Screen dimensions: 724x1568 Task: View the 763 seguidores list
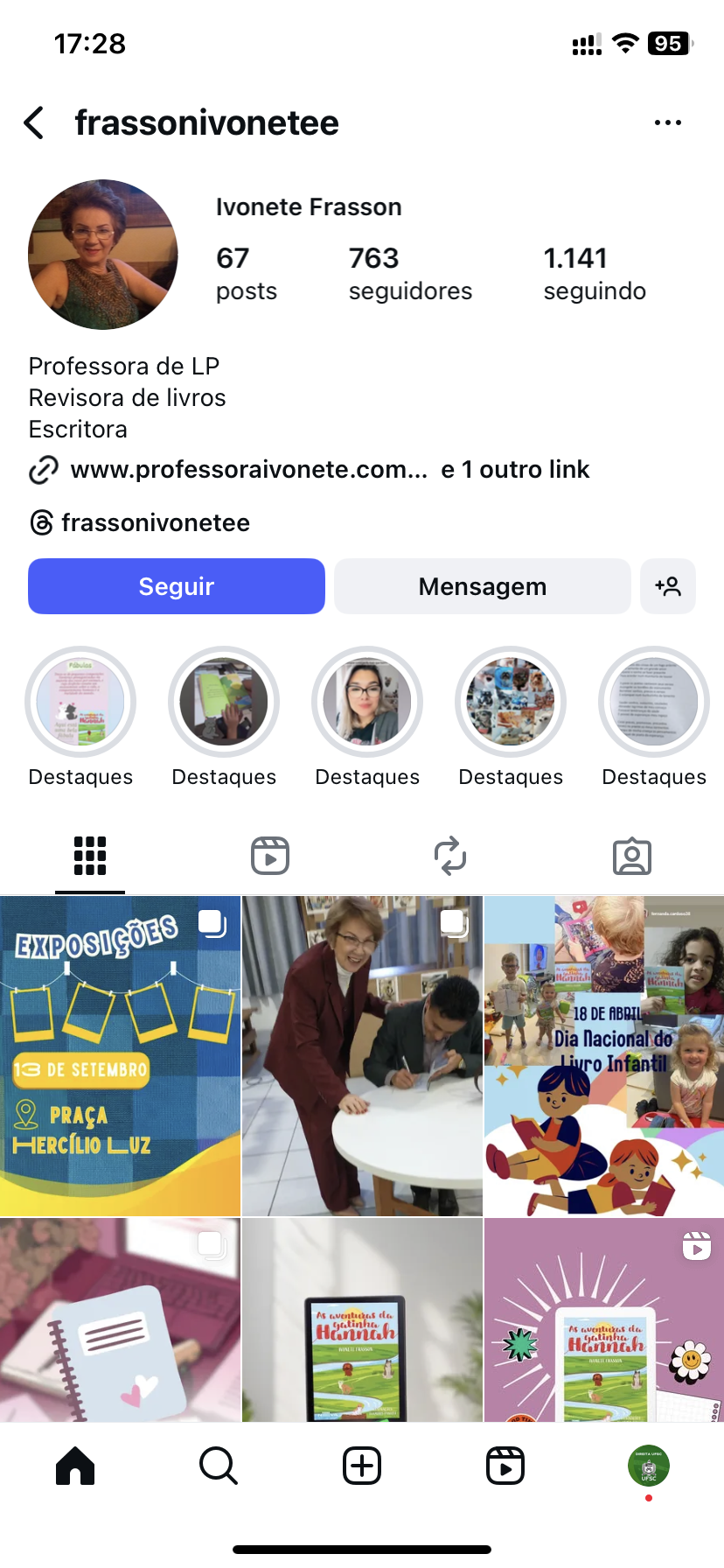[x=409, y=274]
